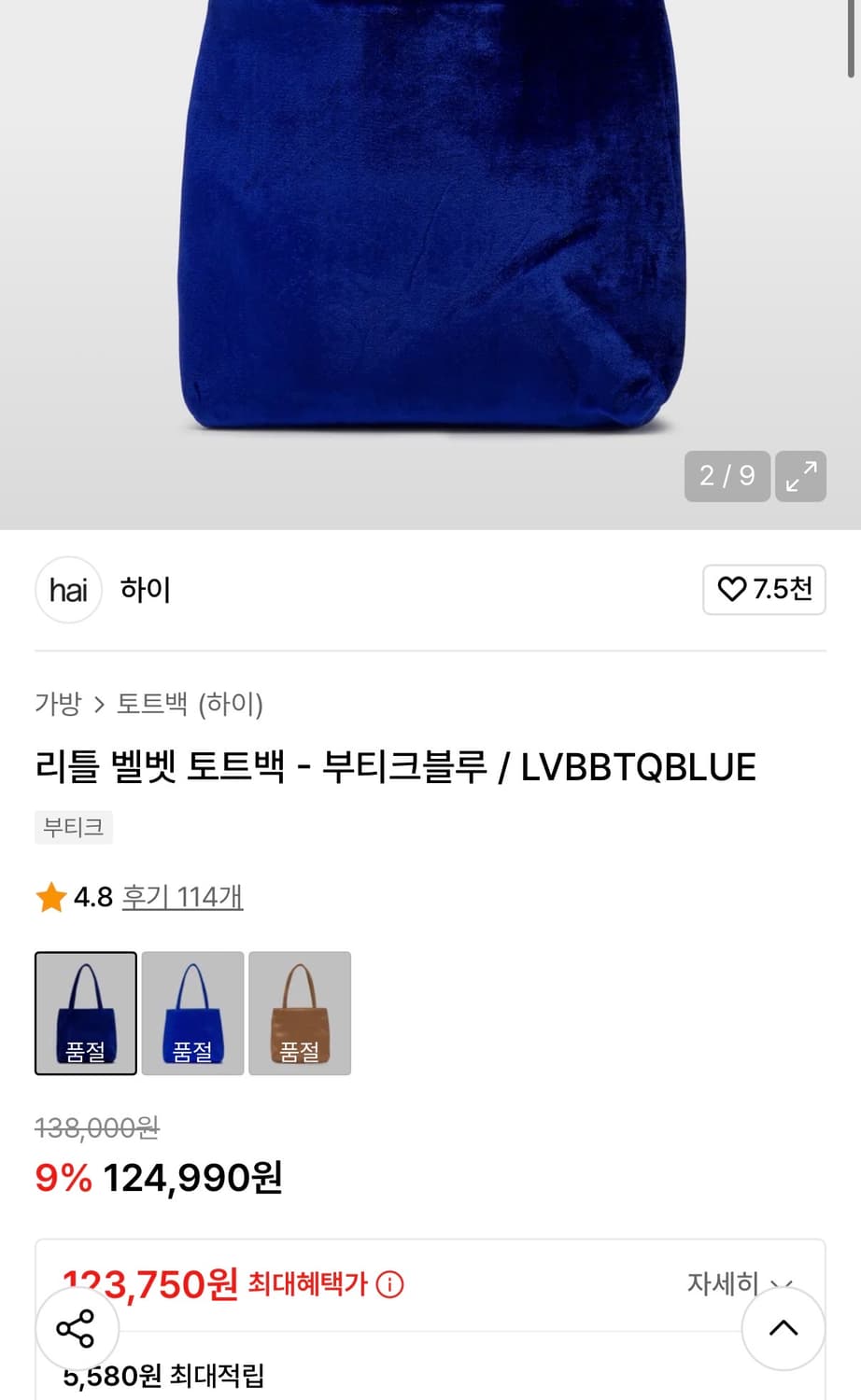Viewport: 861px width, 1400px height.
Task: Tap the 2 / 9 image counter
Action: pyautogui.click(x=727, y=476)
